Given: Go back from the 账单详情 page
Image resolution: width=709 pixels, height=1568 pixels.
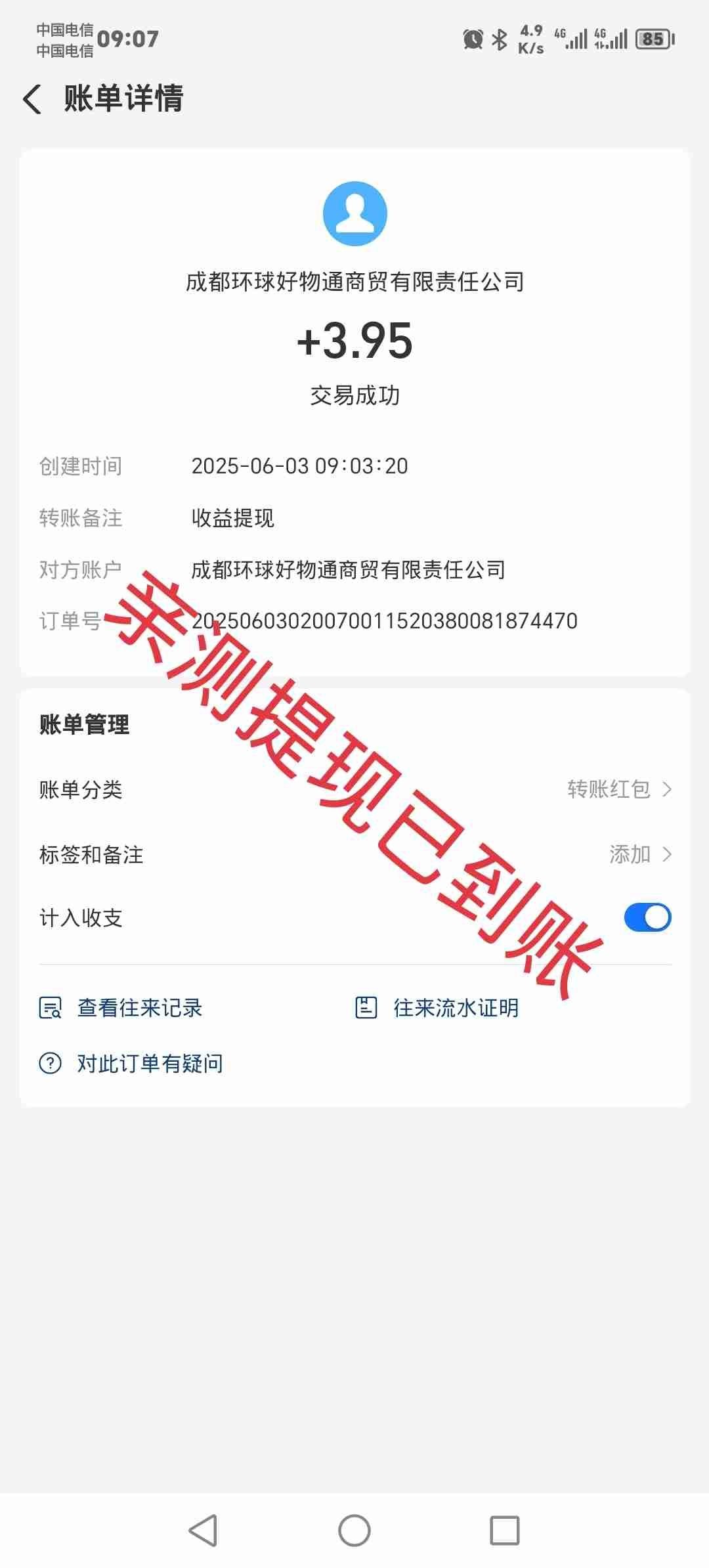Looking at the screenshot, I should (x=32, y=99).
